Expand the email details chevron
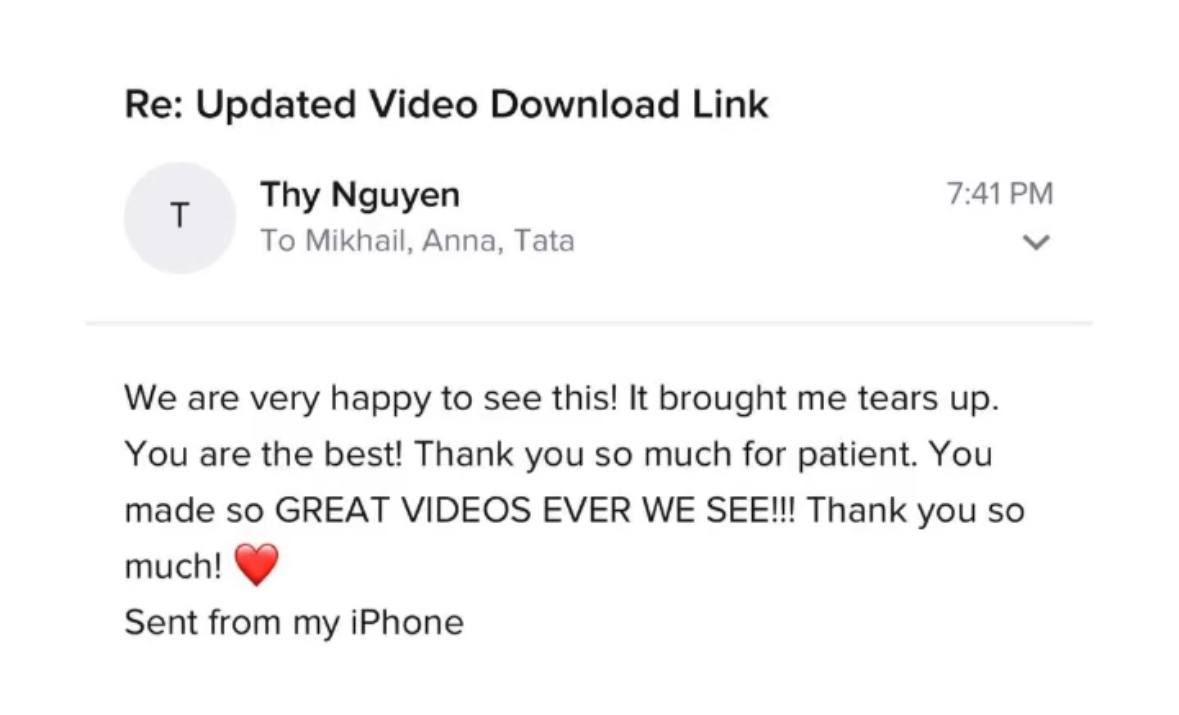This screenshot has width=1179, height=715. [1038, 242]
